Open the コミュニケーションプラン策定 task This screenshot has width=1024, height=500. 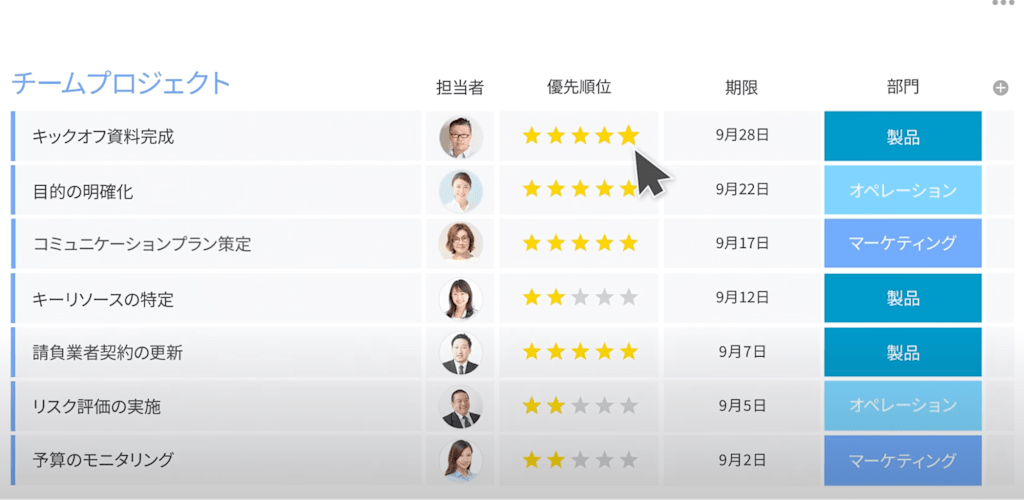click(217, 244)
